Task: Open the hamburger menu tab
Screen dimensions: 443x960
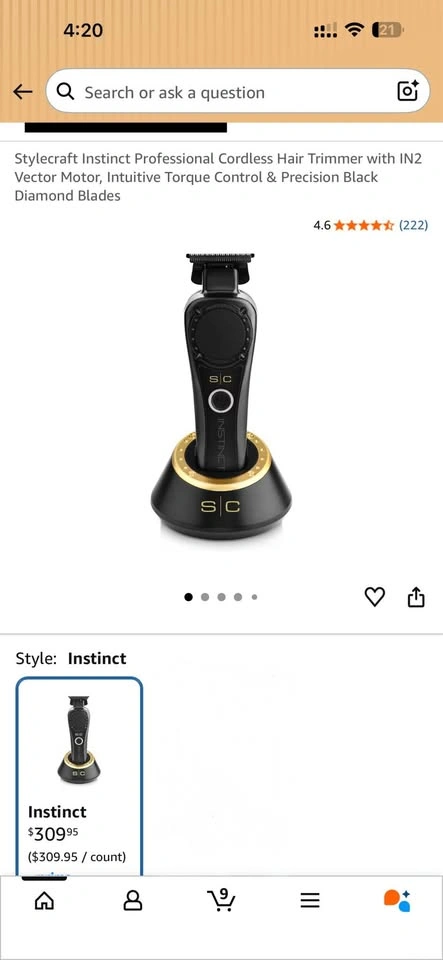Action: pos(310,900)
